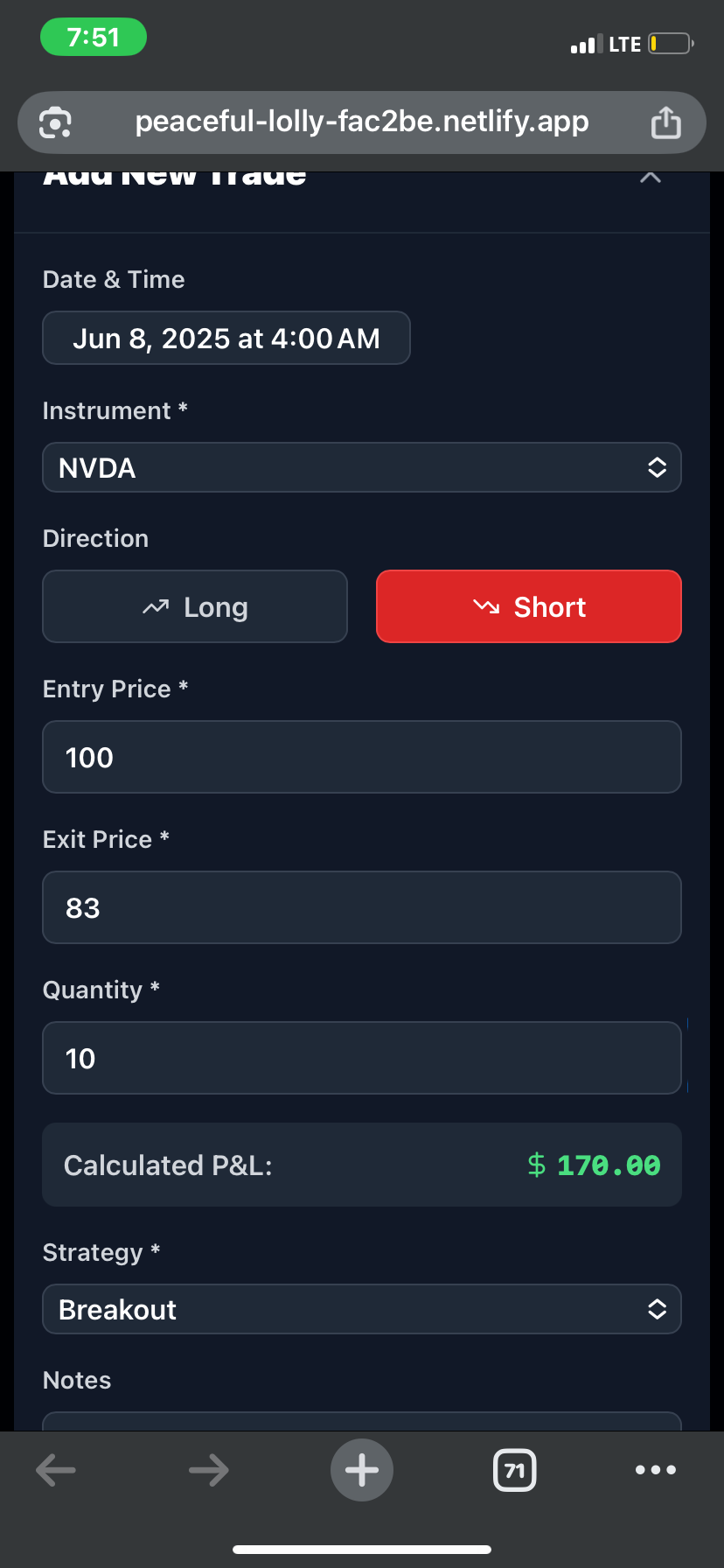Tap the browser address bar URL
The height and width of the screenshot is (1568, 724).
(x=362, y=121)
